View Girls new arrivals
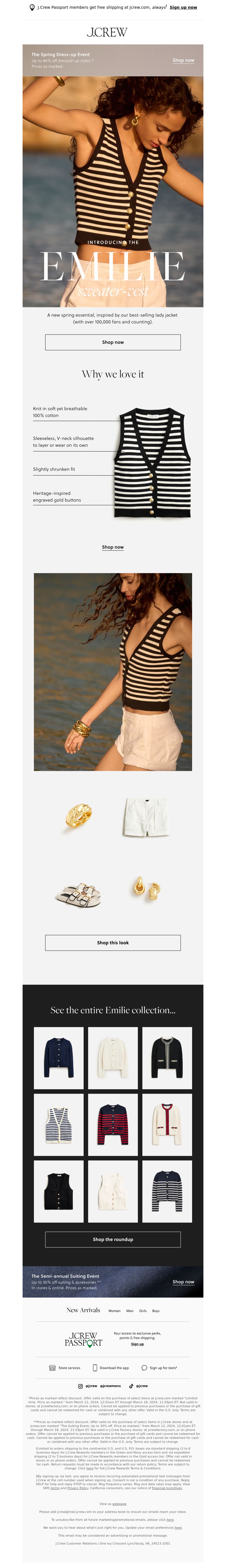 tap(143, 1311)
